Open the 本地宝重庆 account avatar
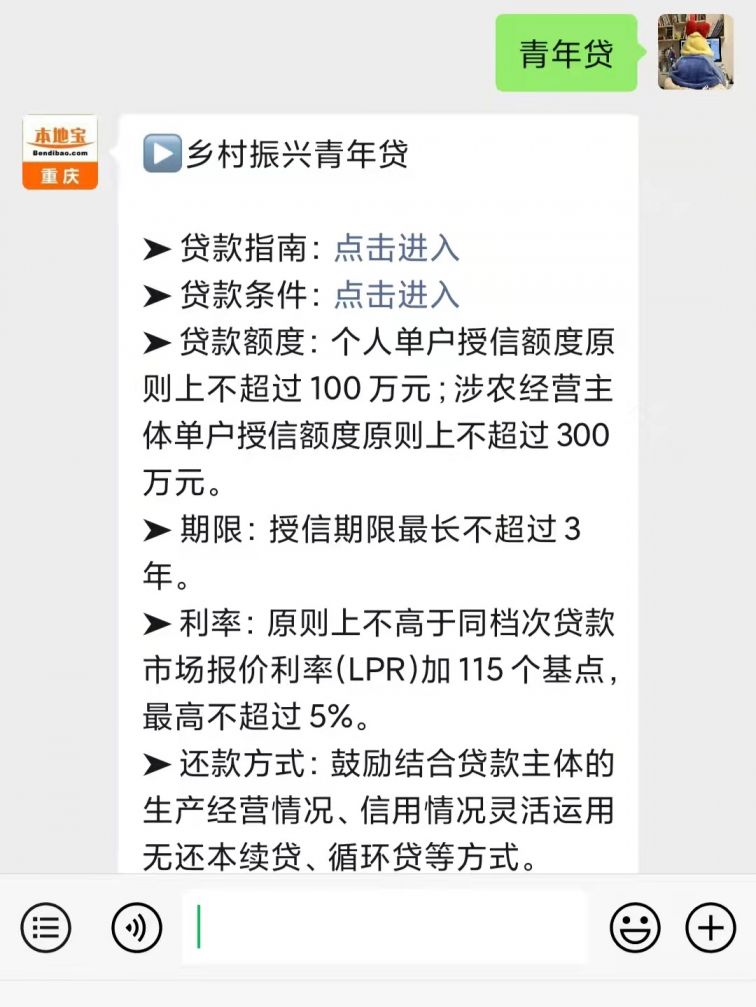 click(60, 152)
